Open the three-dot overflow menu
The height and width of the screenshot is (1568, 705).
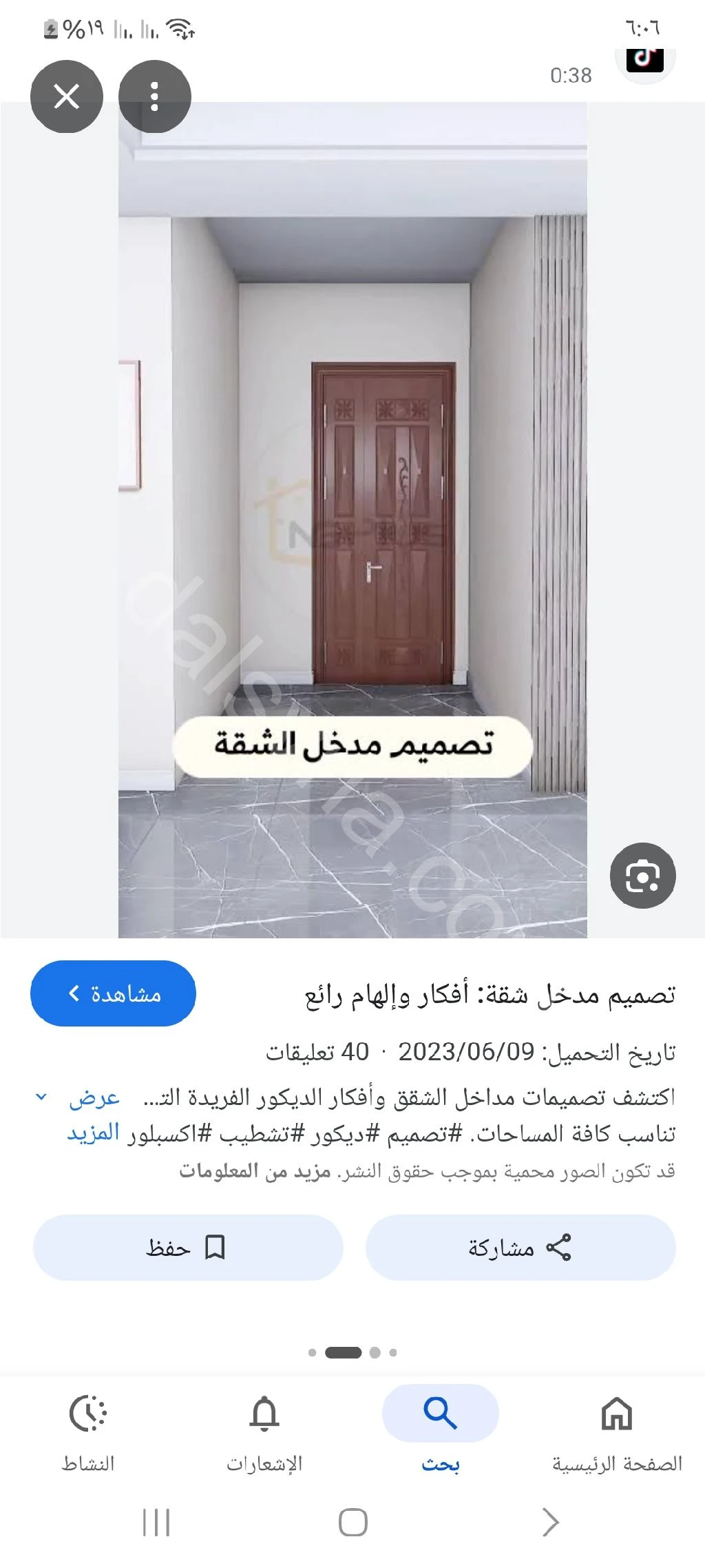[x=154, y=96]
